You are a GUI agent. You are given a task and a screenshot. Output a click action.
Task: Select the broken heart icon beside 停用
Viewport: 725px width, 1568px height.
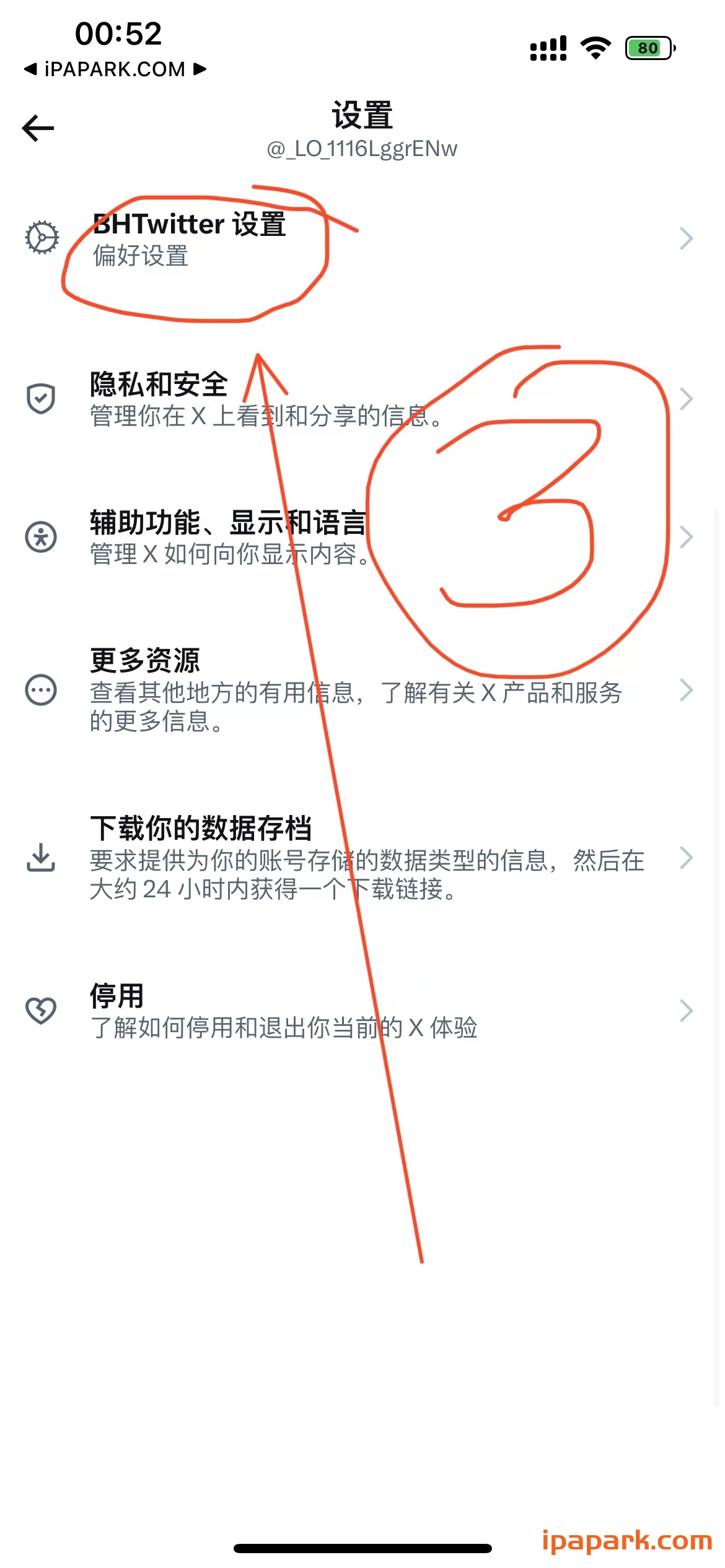click(x=40, y=1009)
